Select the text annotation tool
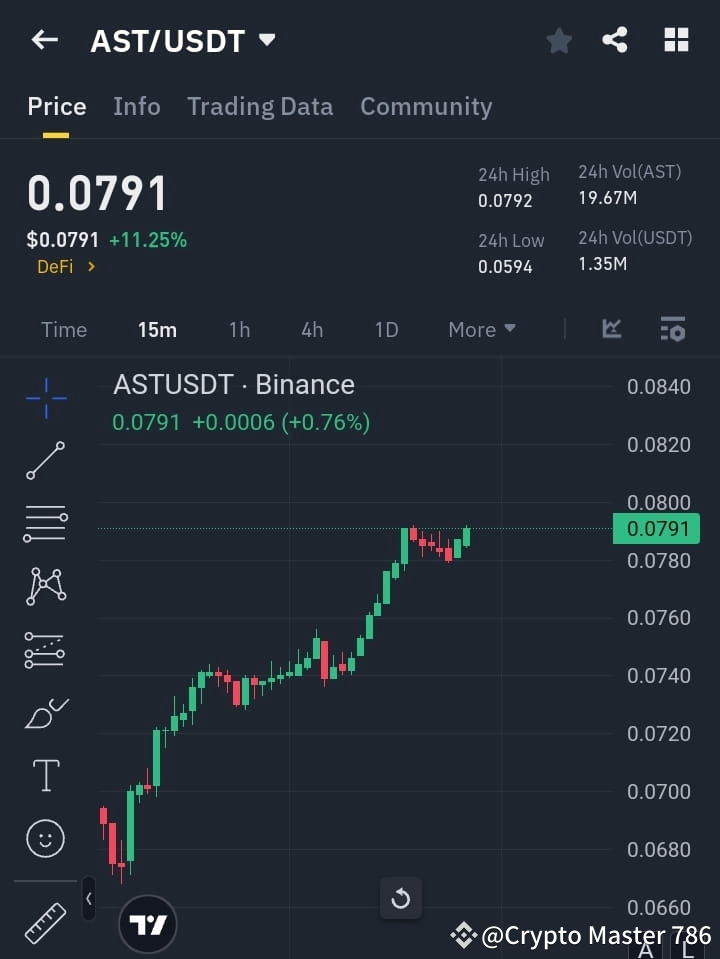720x959 pixels. [45, 775]
